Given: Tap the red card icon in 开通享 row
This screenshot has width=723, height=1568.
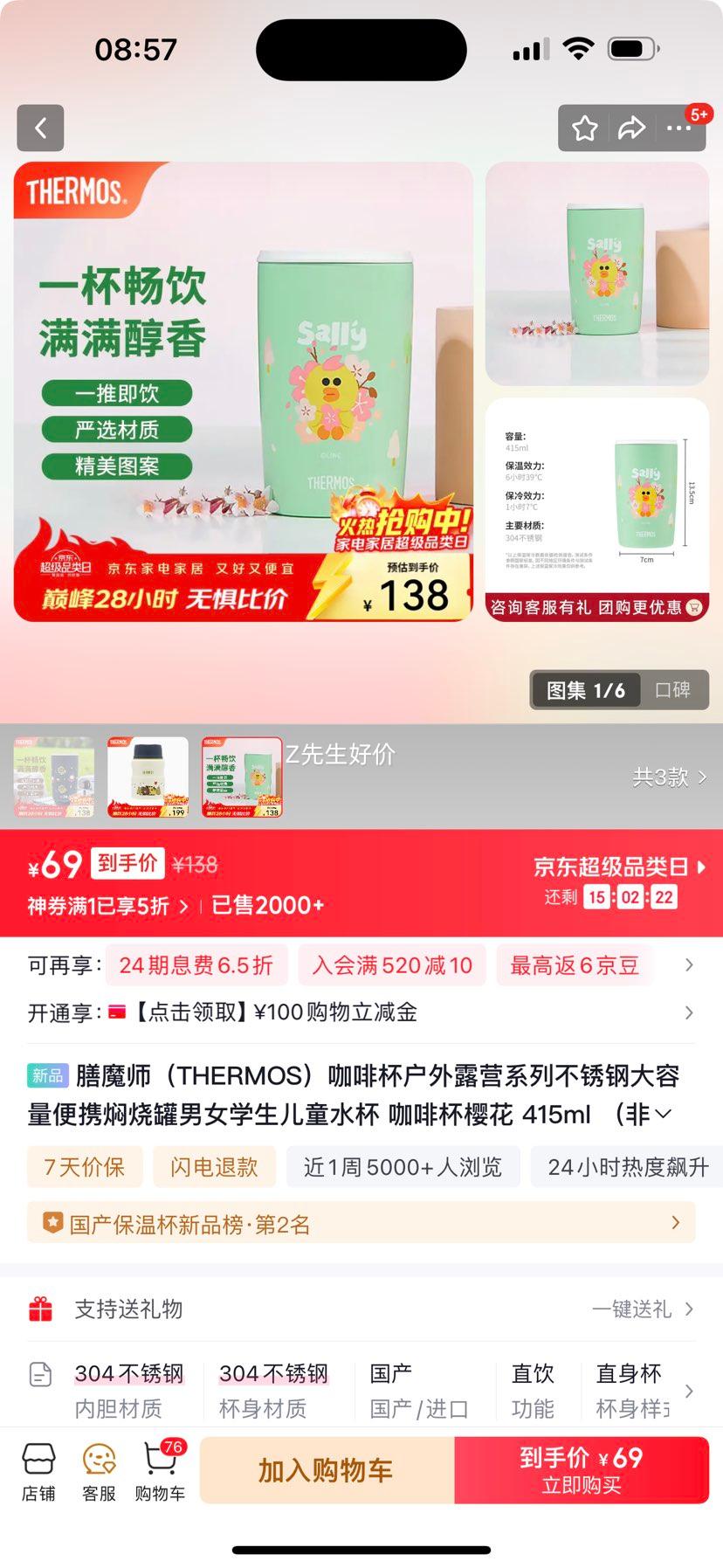Looking at the screenshot, I should (117, 1012).
